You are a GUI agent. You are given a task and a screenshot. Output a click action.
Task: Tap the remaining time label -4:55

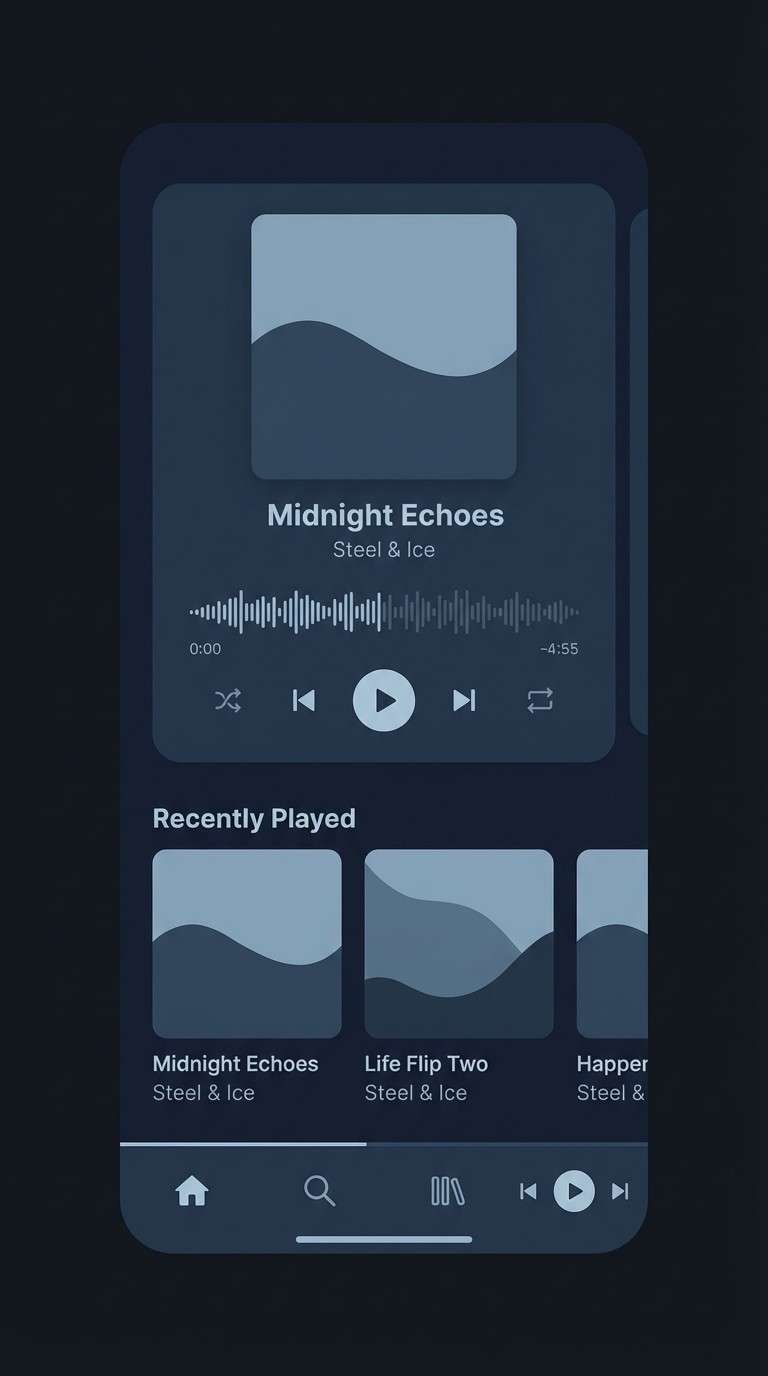[x=560, y=648]
